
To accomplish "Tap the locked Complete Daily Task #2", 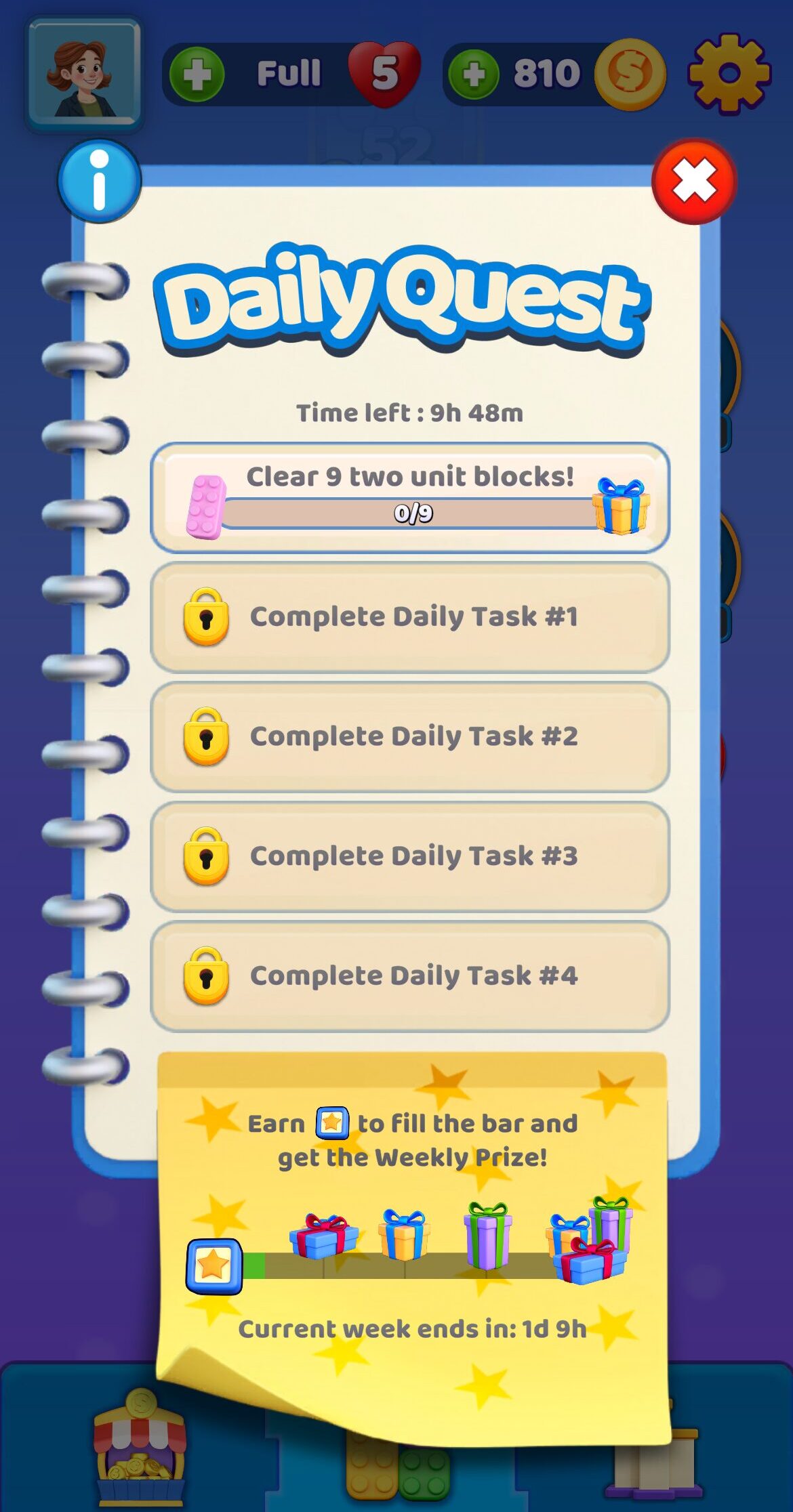I will tap(409, 737).
